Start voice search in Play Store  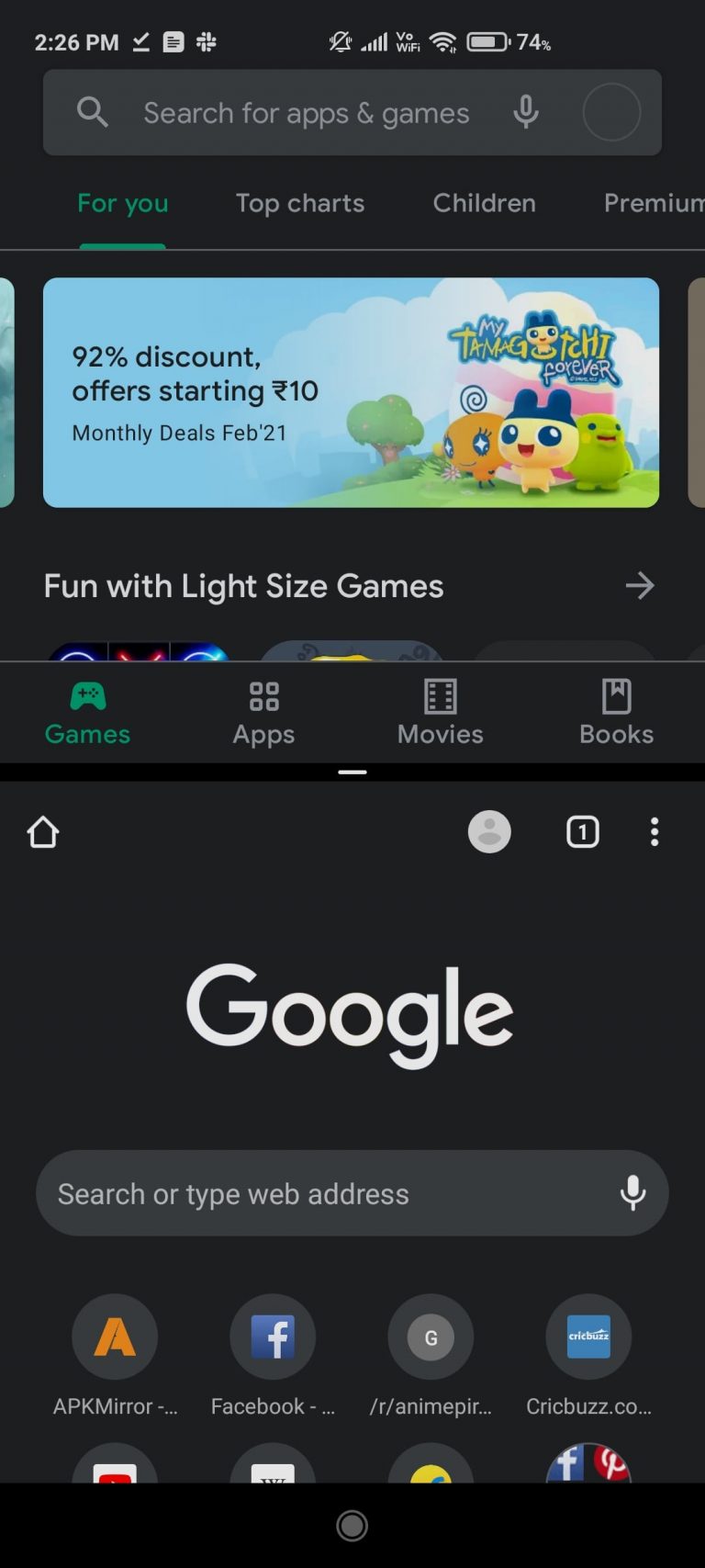click(526, 112)
